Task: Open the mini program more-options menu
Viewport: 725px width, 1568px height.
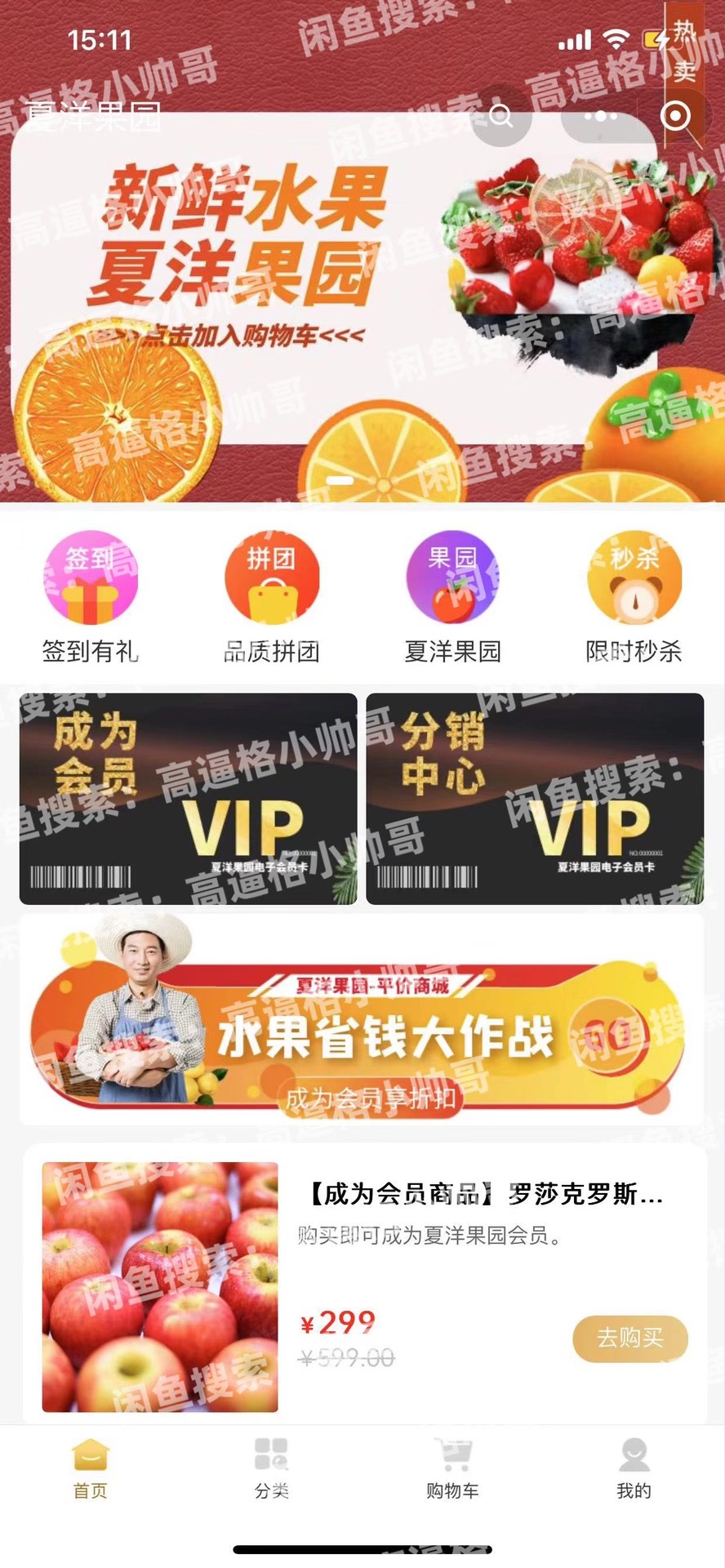Action: 600,117
